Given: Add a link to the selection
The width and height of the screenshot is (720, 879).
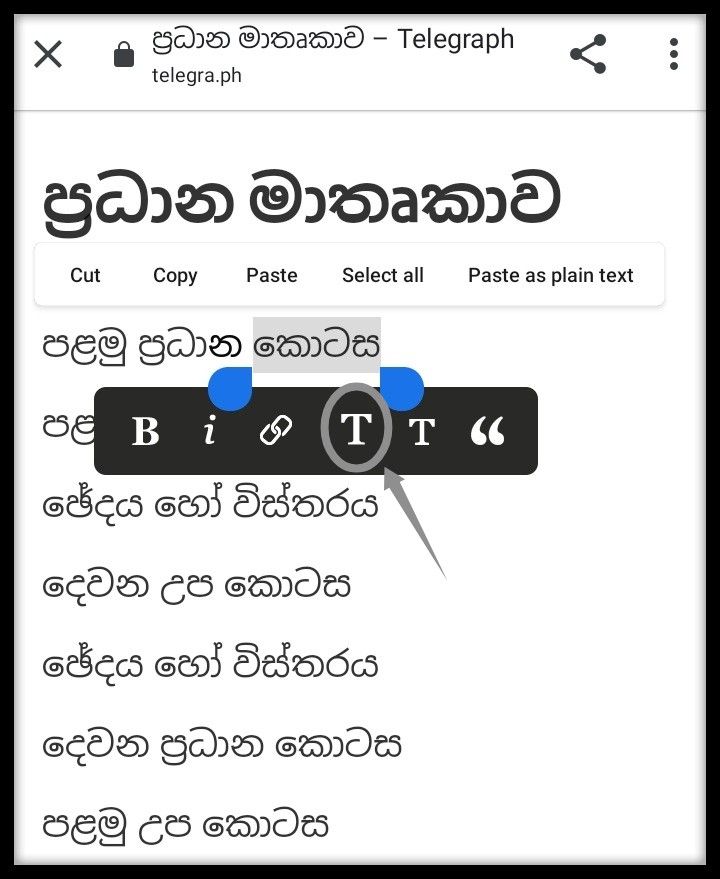Looking at the screenshot, I should (x=275, y=431).
